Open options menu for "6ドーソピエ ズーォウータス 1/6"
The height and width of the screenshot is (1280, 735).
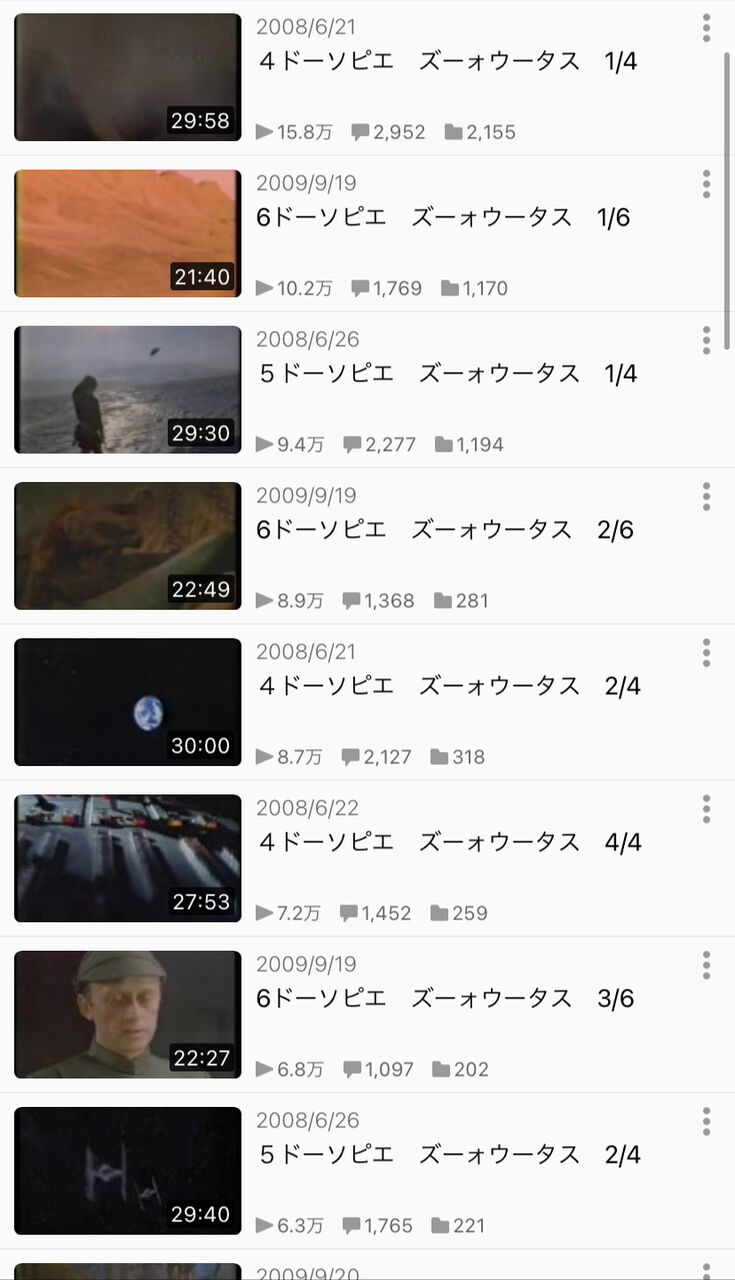(x=706, y=185)
